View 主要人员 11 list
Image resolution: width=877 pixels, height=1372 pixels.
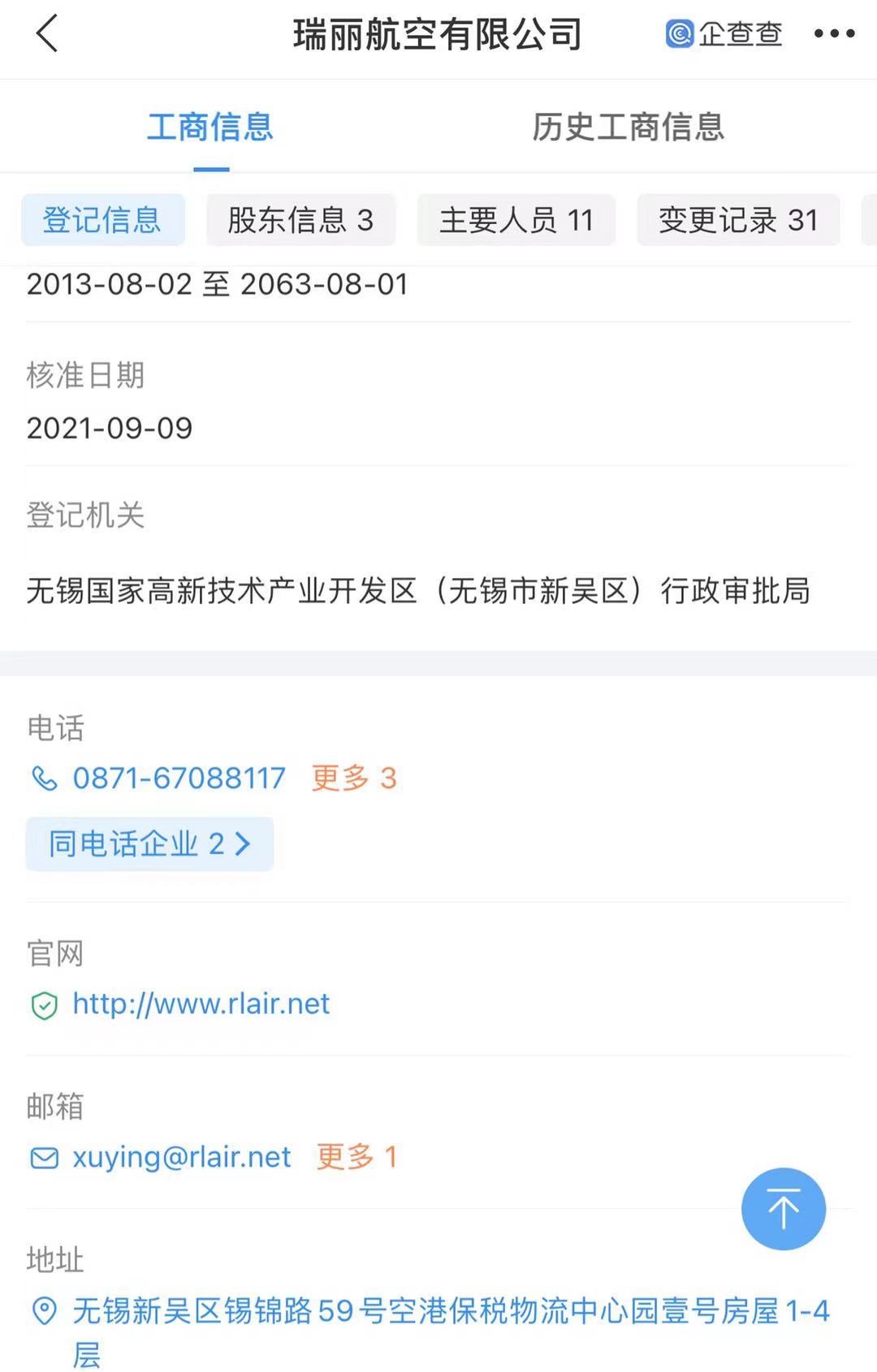(x=516, y=219)
